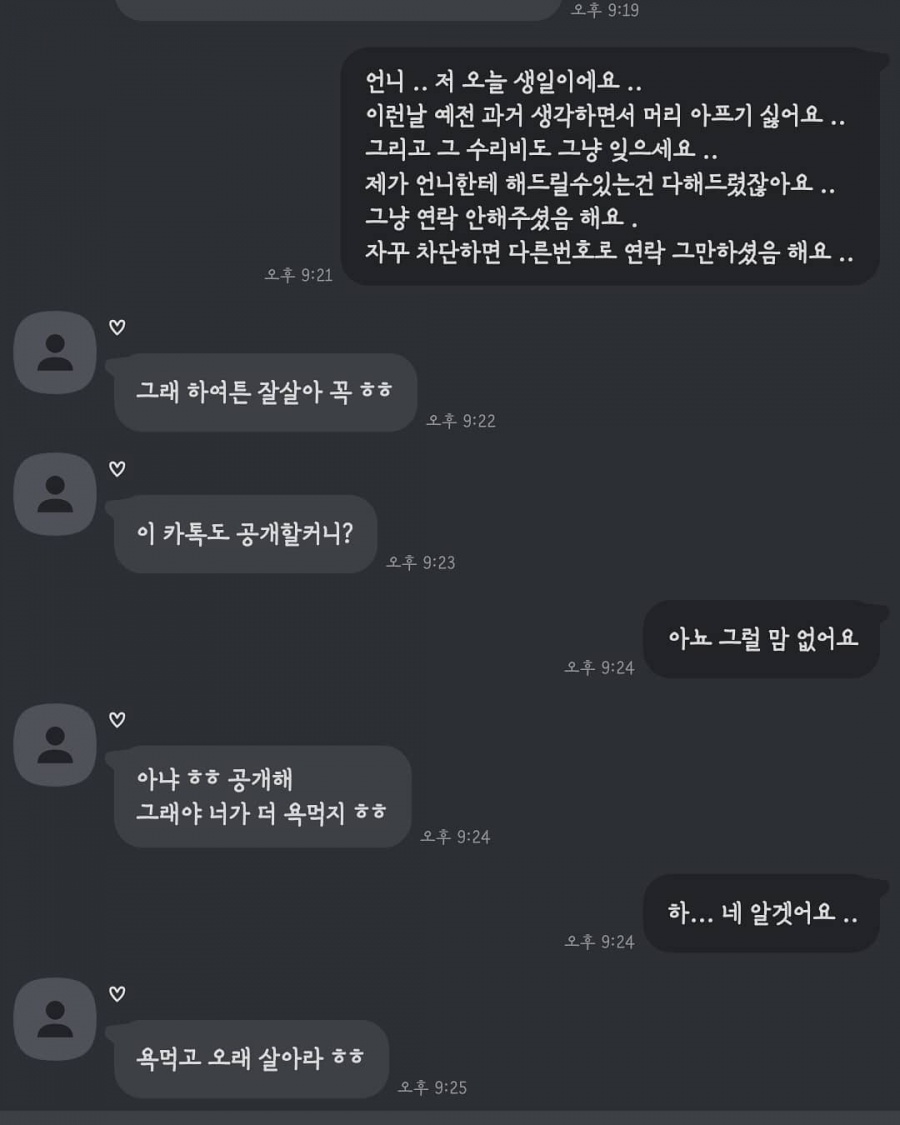
Task: View profile from avatar beside '아냐 ㅎㅎ 공개해' message
Action: click(55, 744)
